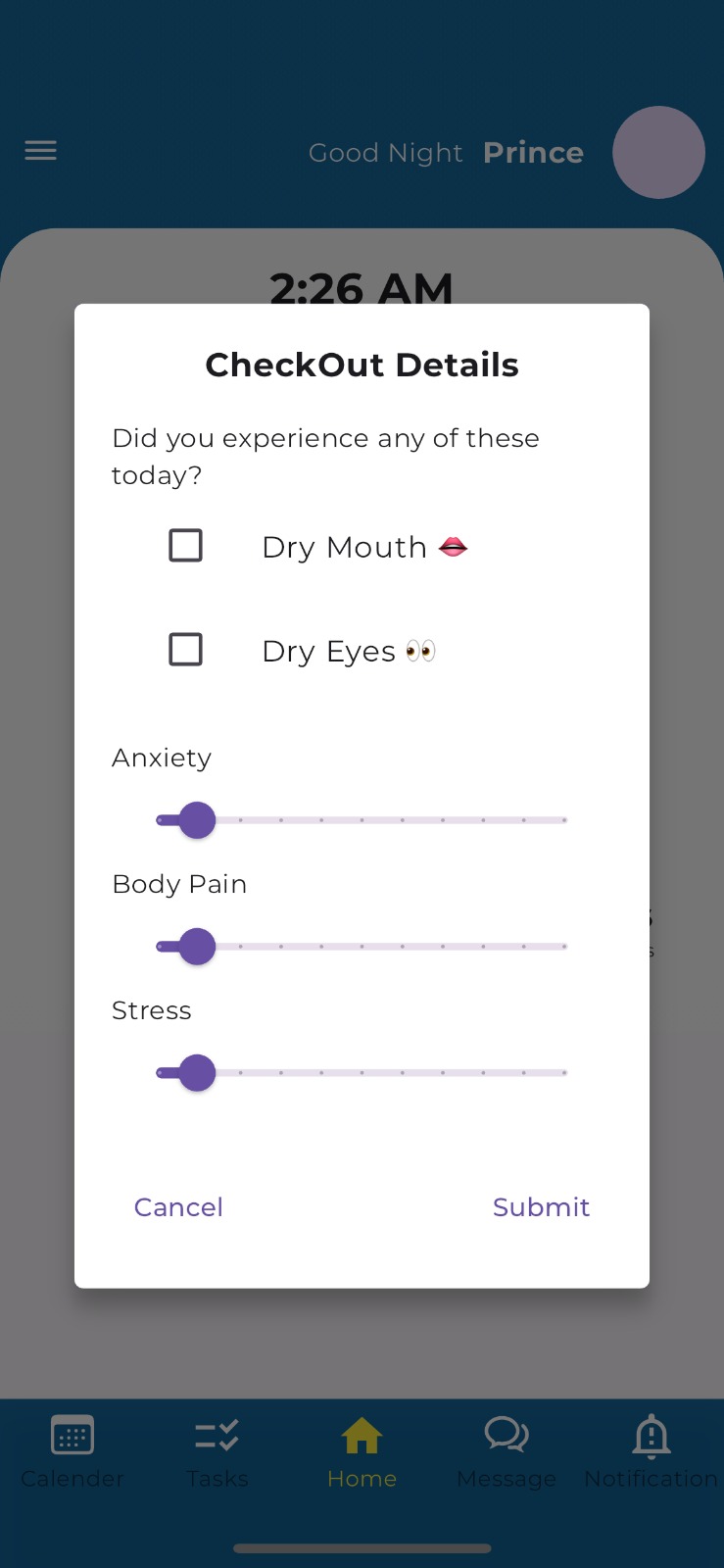
Task: Check the Dry Mouth checkbox
Action: pyautogui.click(x=186, y=545)
